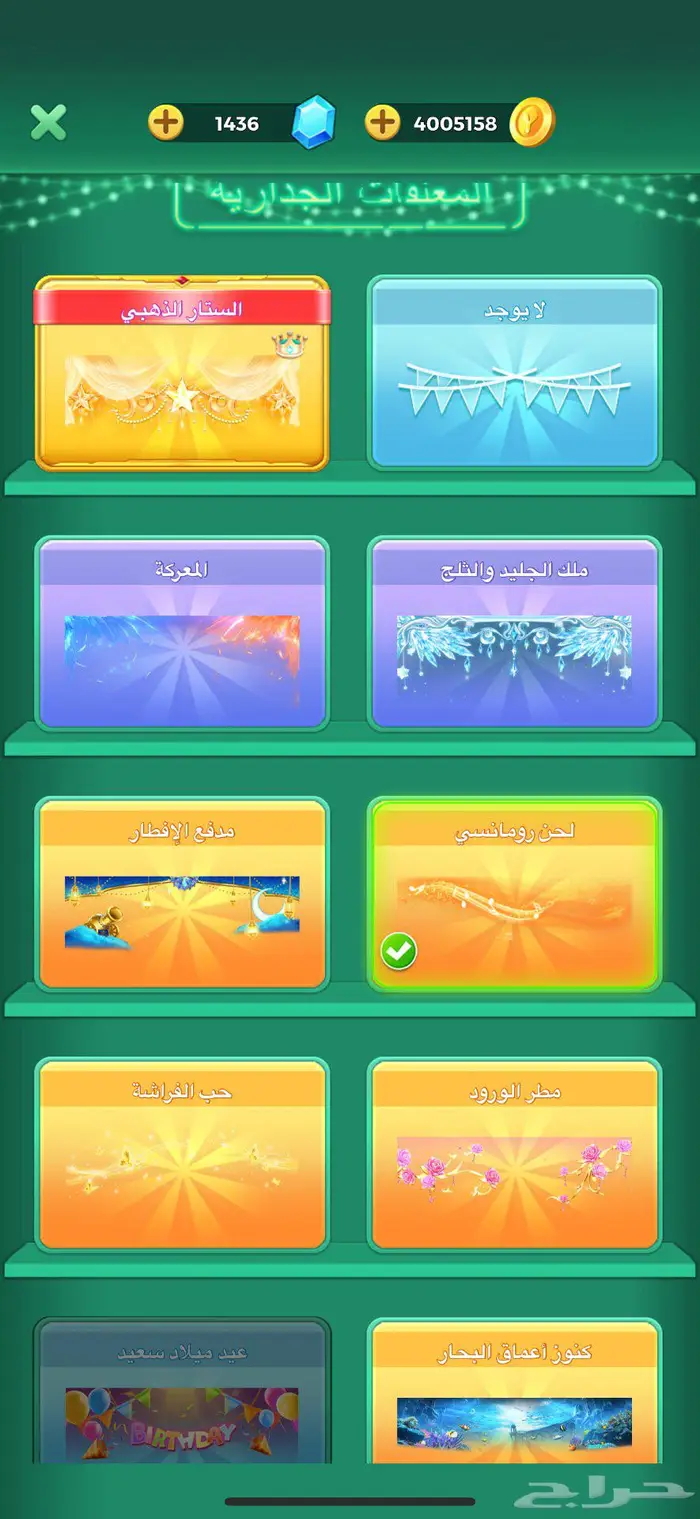
Task: Open the عيد ميلاد سعيد decoration
Action: pos(182,1395)
